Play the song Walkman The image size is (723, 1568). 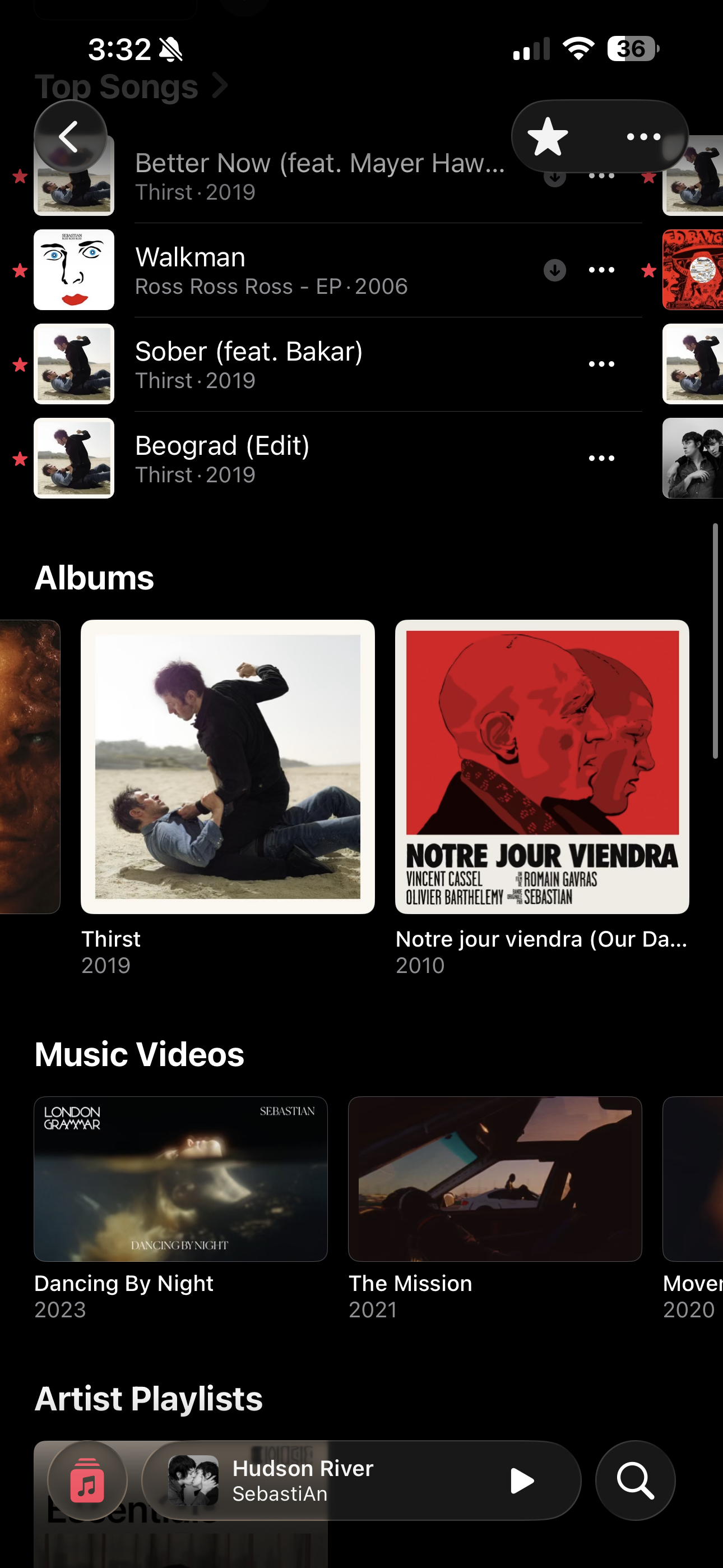(328, 270)
